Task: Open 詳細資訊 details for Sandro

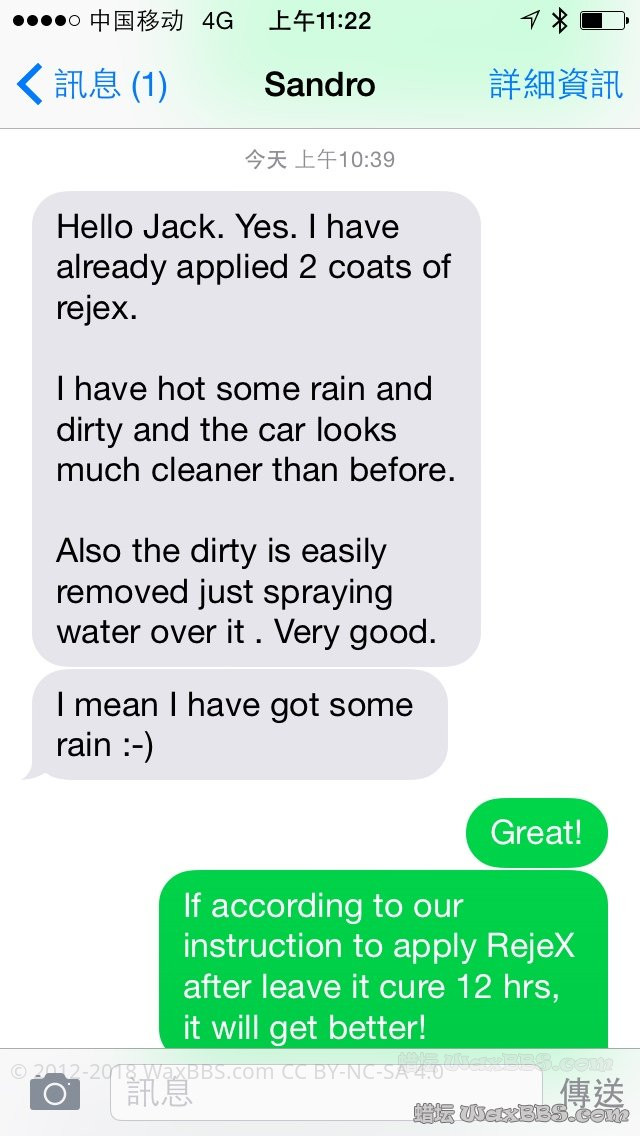Action: tap(555, 85)
